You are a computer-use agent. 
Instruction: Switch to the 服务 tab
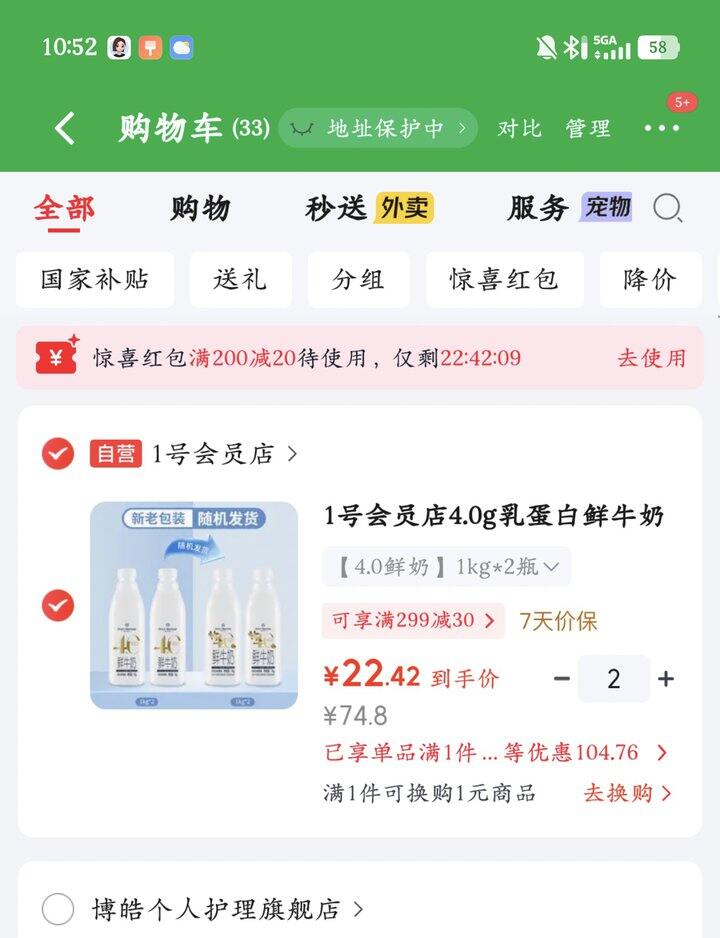pyautogui.click(x=538, y=208)
